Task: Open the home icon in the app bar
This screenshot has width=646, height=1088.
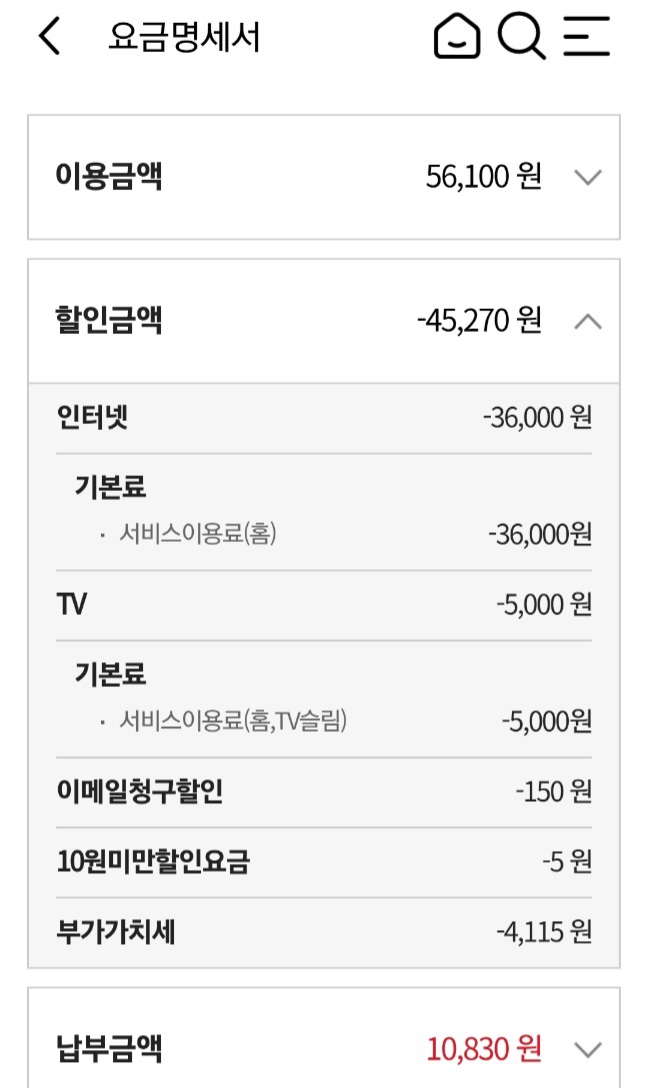Action: point(456,38)
